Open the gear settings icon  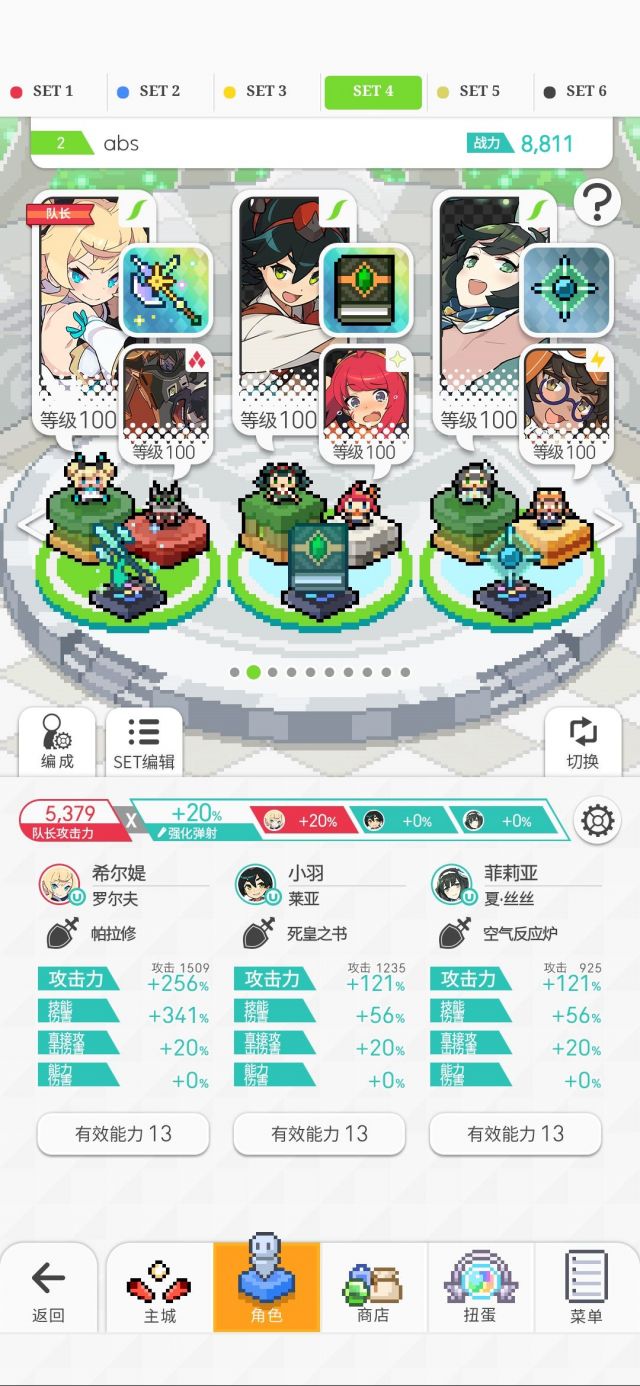(x=597, y=821)
